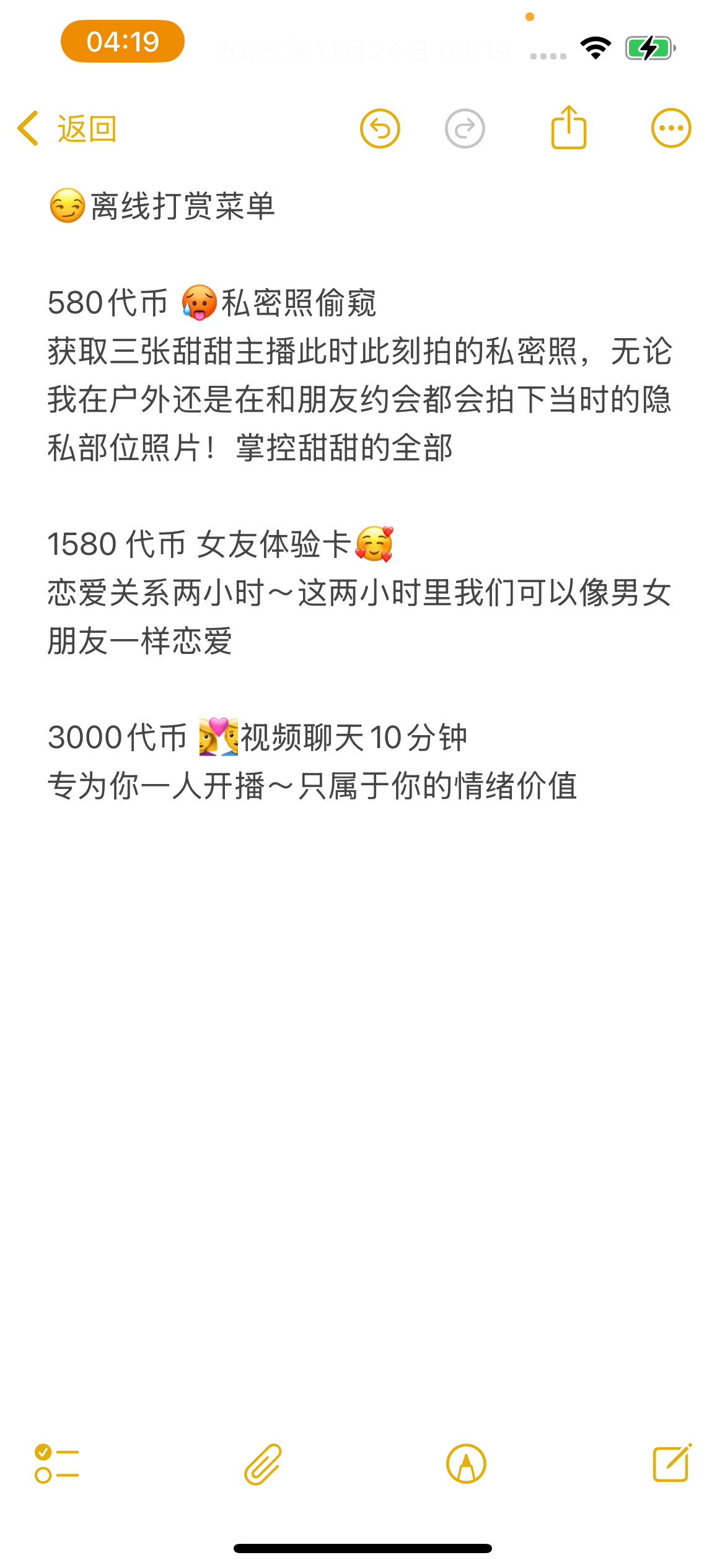This screenshot has height=1568, width=725.
Task: Open the more options menu
Action: 671,128
